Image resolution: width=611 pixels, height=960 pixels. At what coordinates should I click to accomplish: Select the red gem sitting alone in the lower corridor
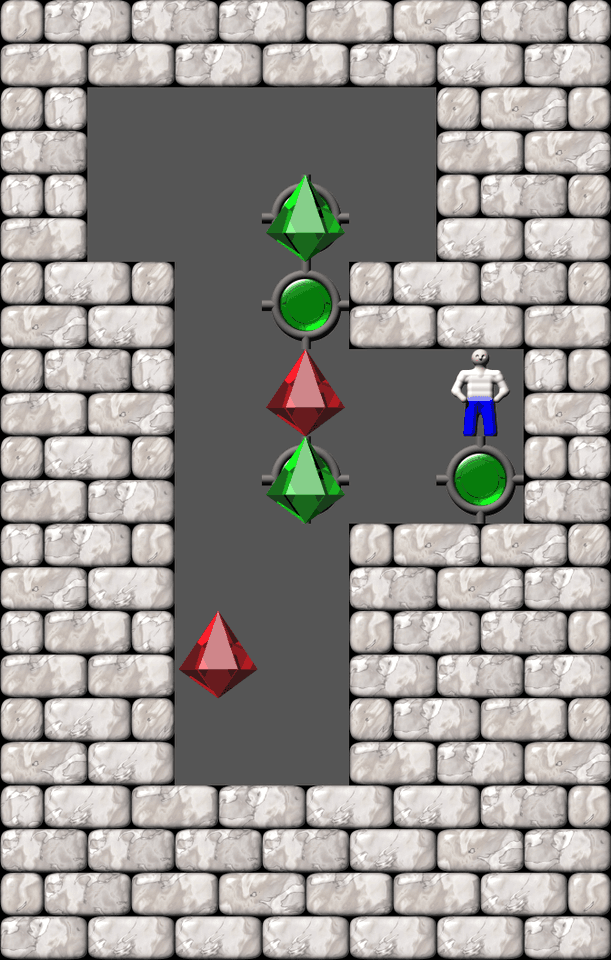[x=218, y=655]
